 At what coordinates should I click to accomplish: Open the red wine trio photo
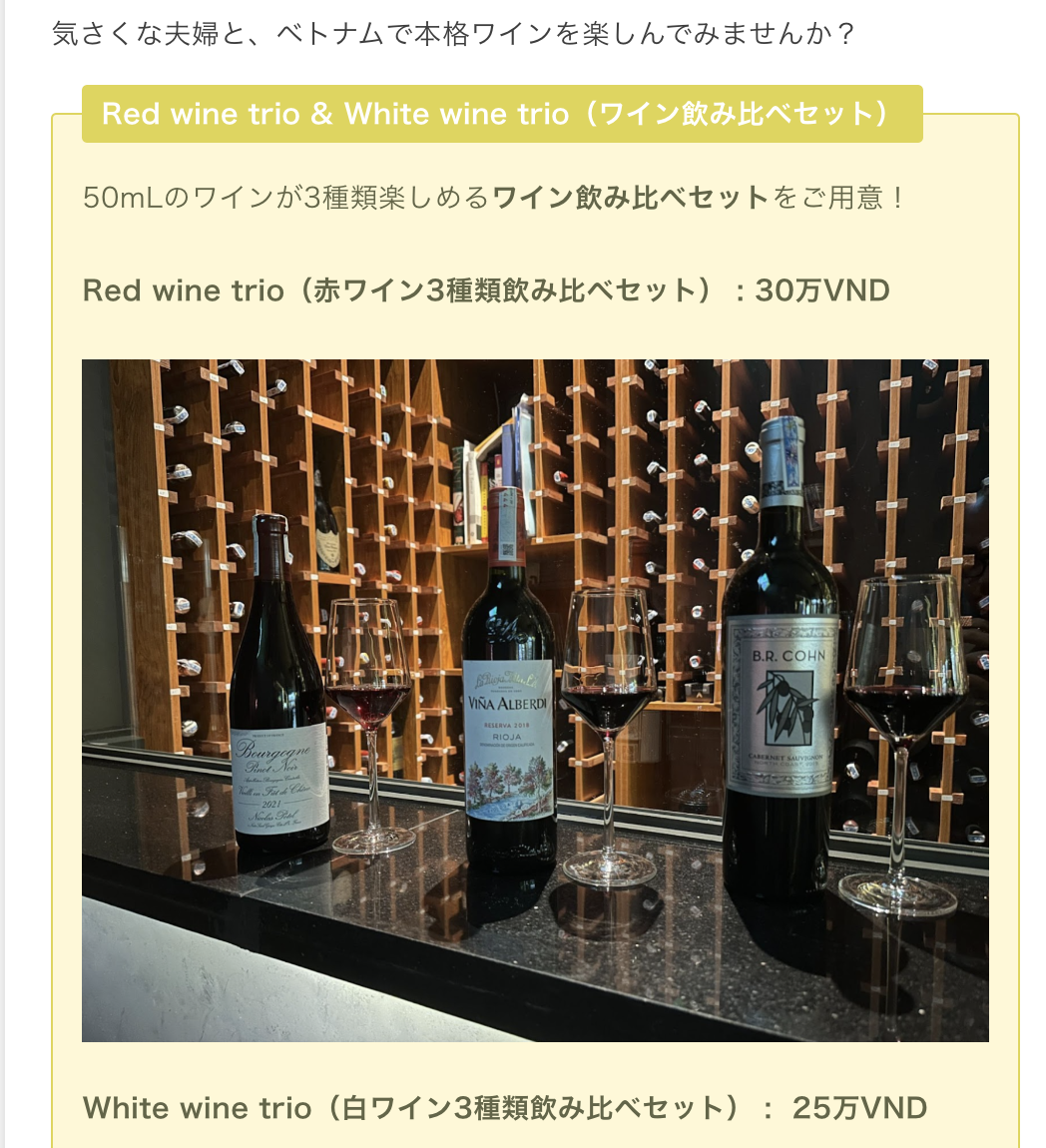pos(535,700)
